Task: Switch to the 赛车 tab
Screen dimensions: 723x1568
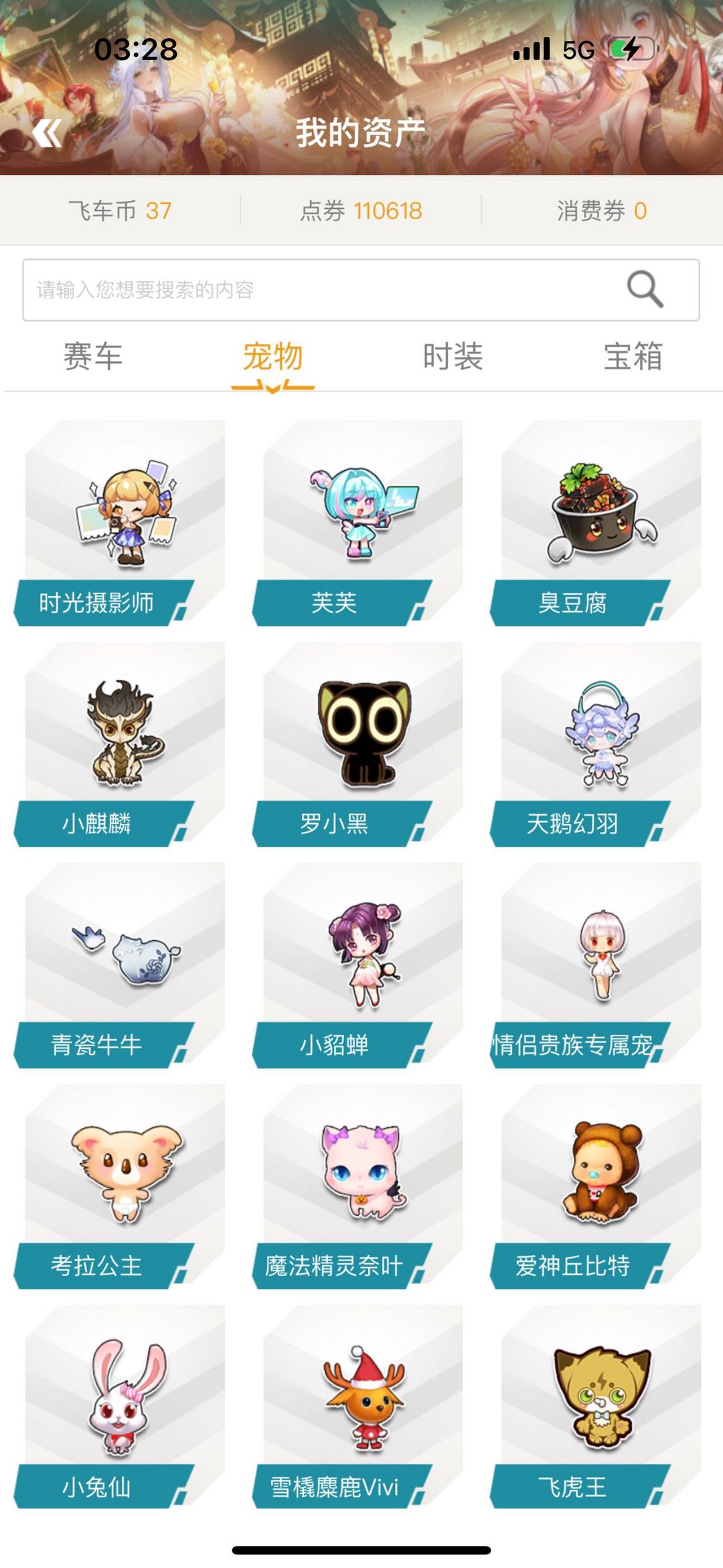Action: click(x=92, y=356)
